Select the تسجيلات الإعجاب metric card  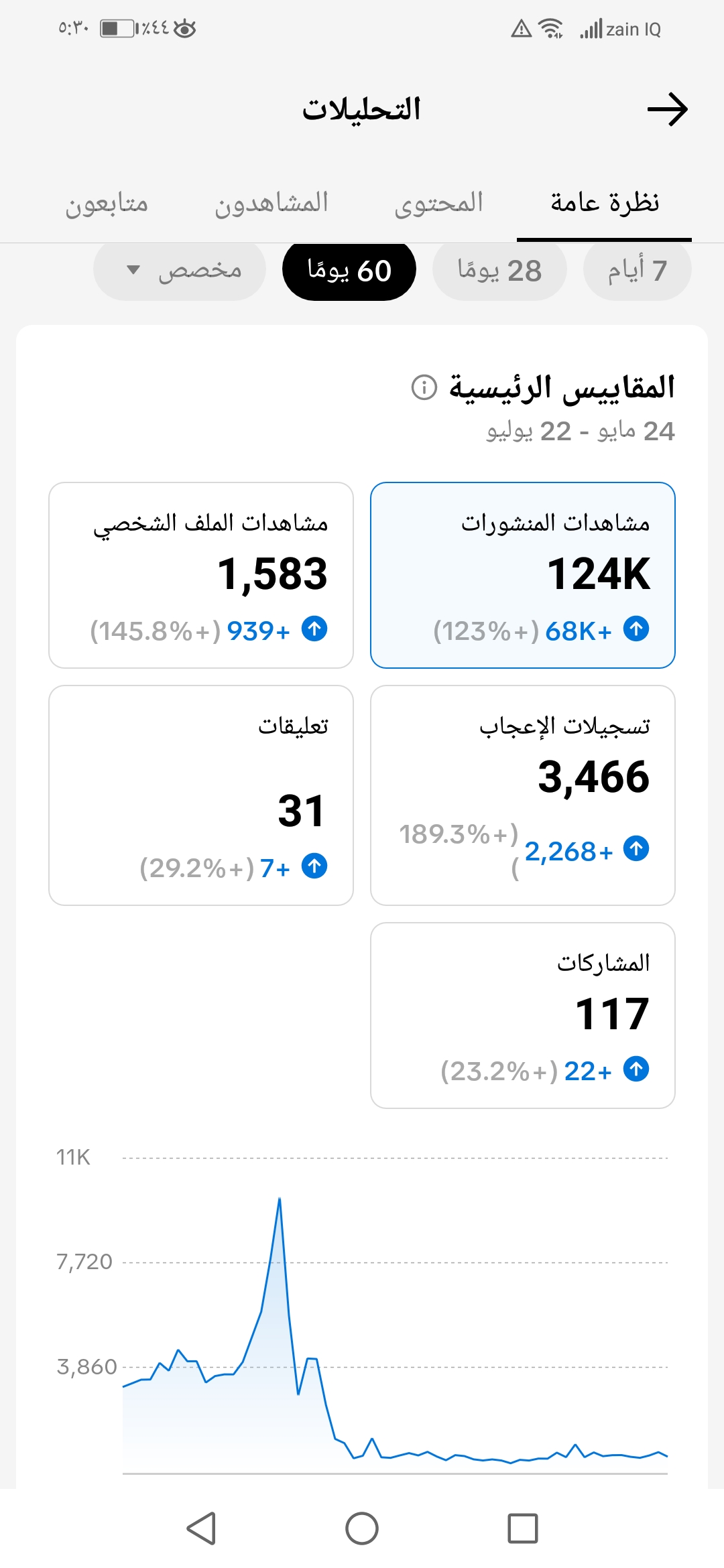coord(523,795)
